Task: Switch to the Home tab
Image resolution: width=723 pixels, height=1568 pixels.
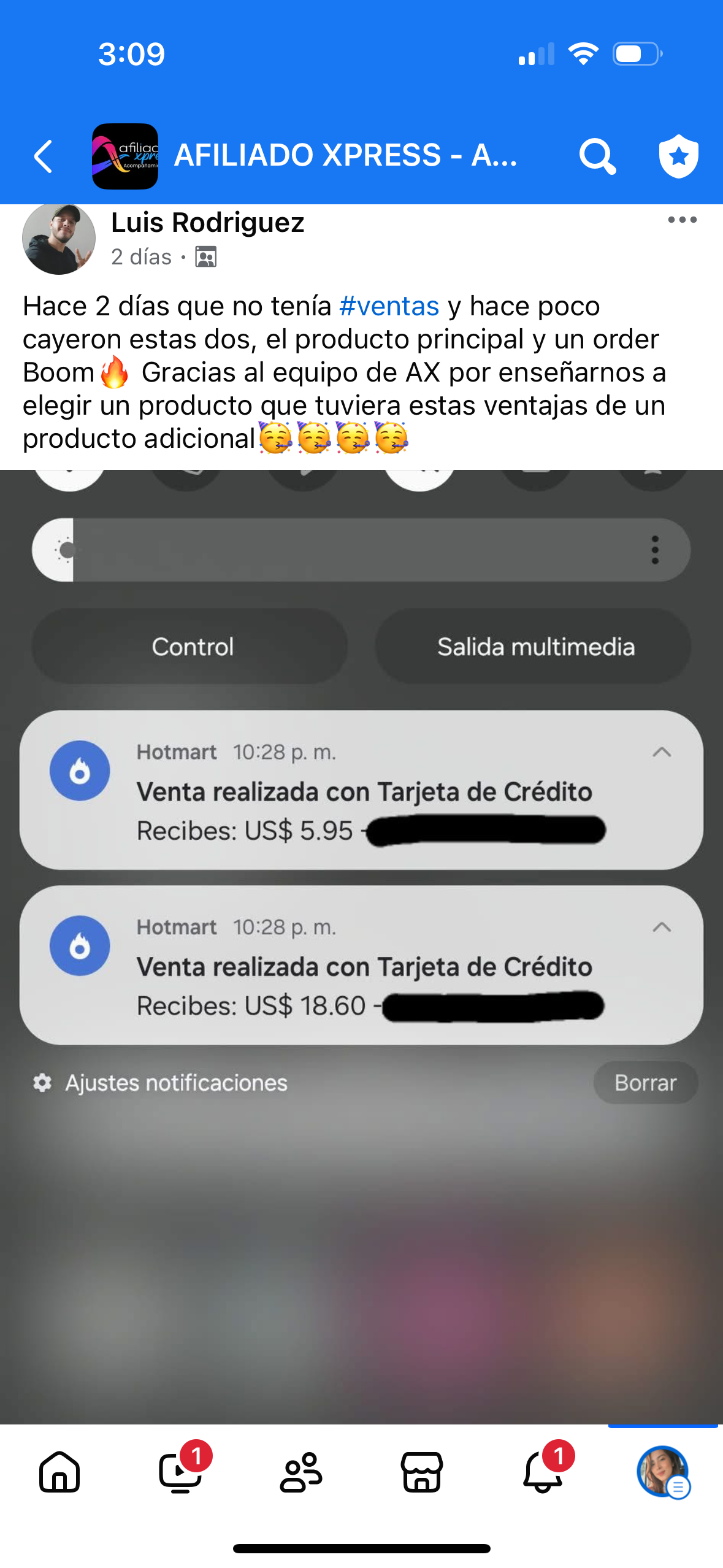Action: point(59,1471)
